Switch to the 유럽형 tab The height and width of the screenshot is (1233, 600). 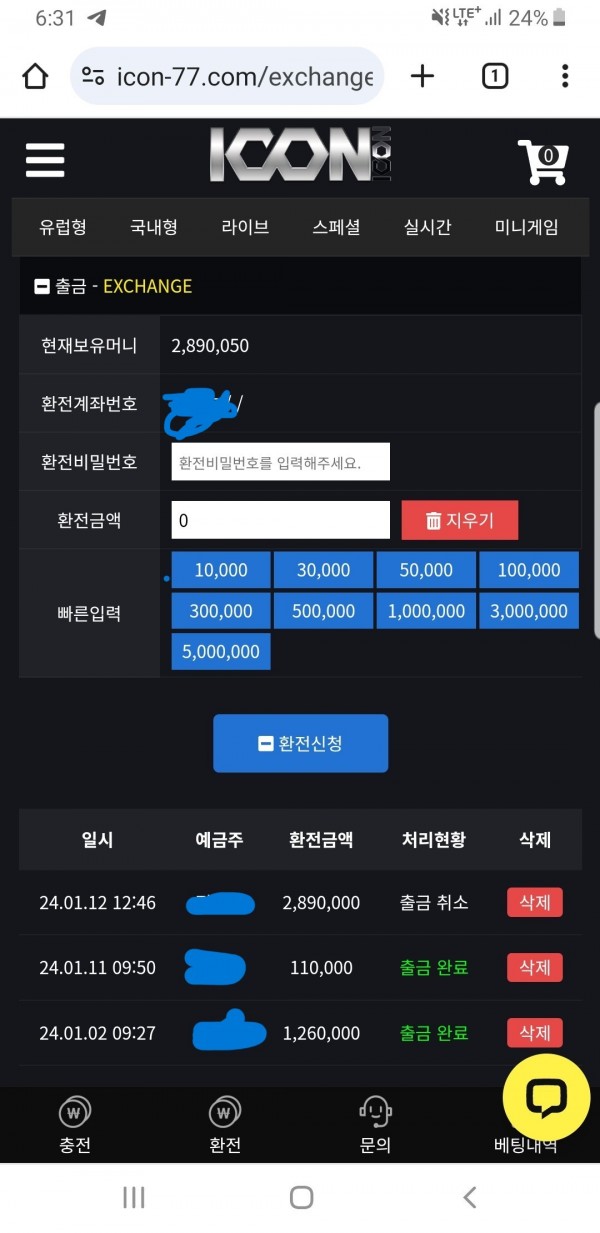63,227
